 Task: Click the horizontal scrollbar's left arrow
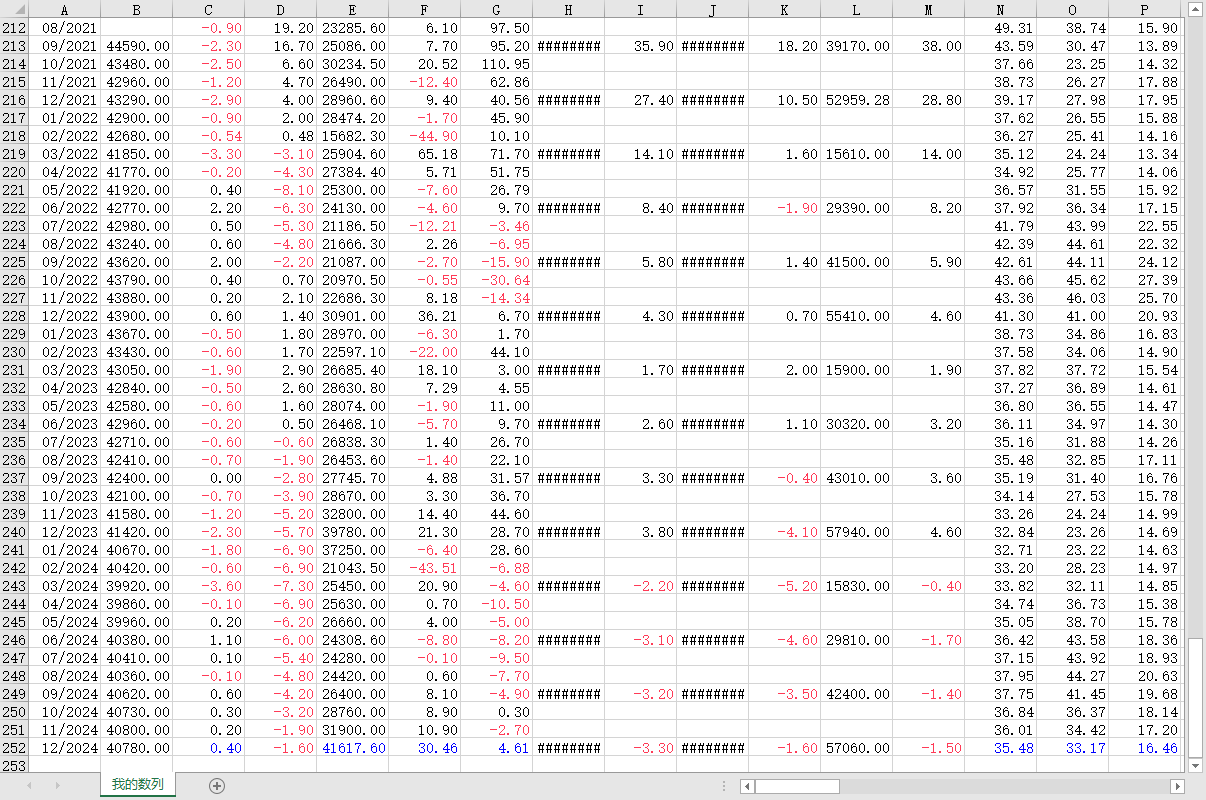tap(747, 786)
